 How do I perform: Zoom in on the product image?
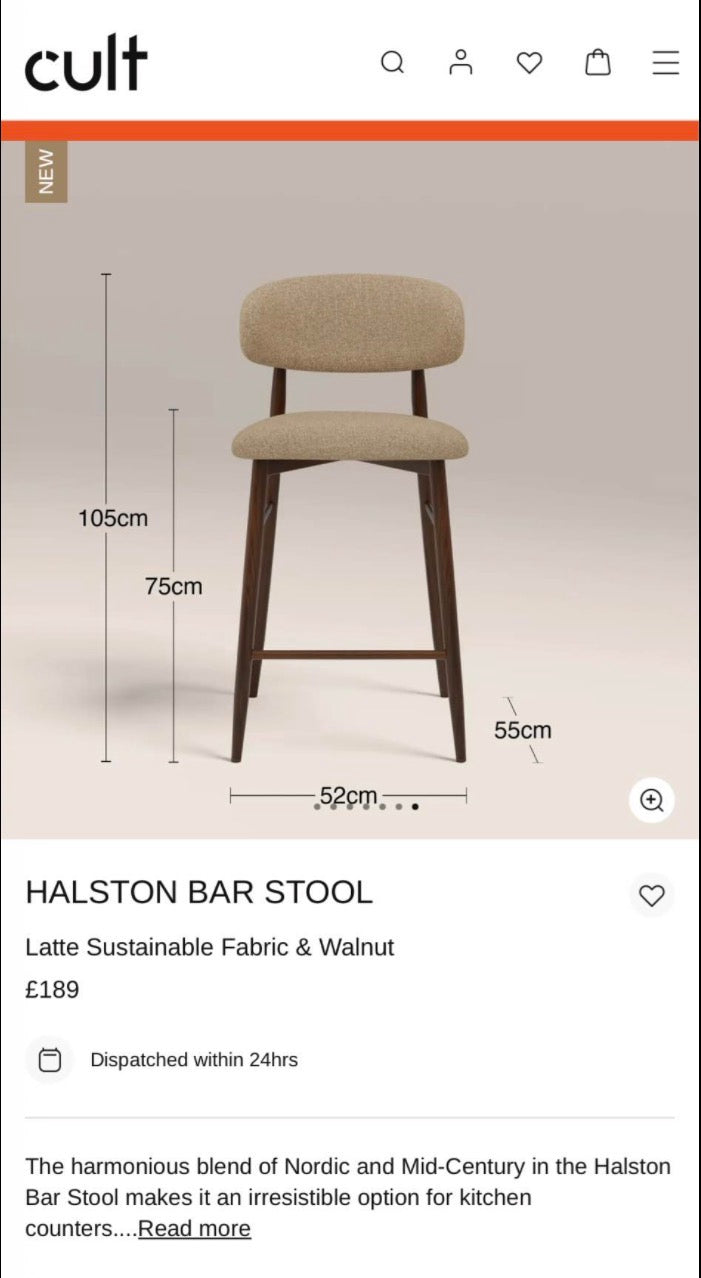pyautogui.click(x=652, y=800)
